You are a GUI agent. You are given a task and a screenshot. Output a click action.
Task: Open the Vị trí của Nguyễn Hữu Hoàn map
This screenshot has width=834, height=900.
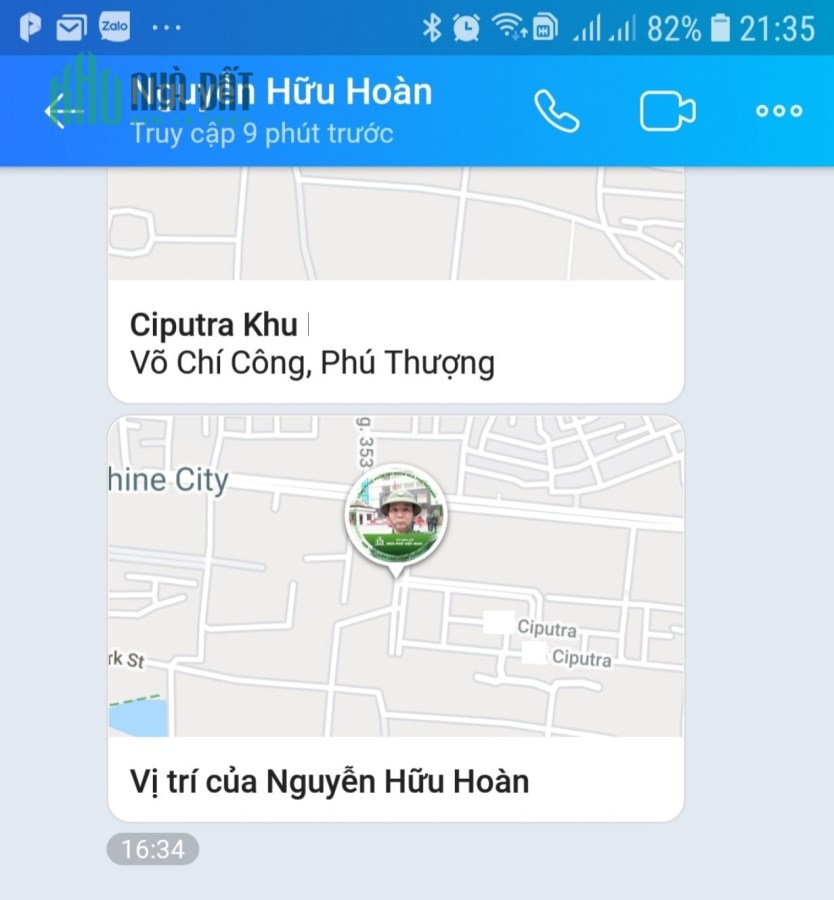pyautogui.click(x=396, y=600)
